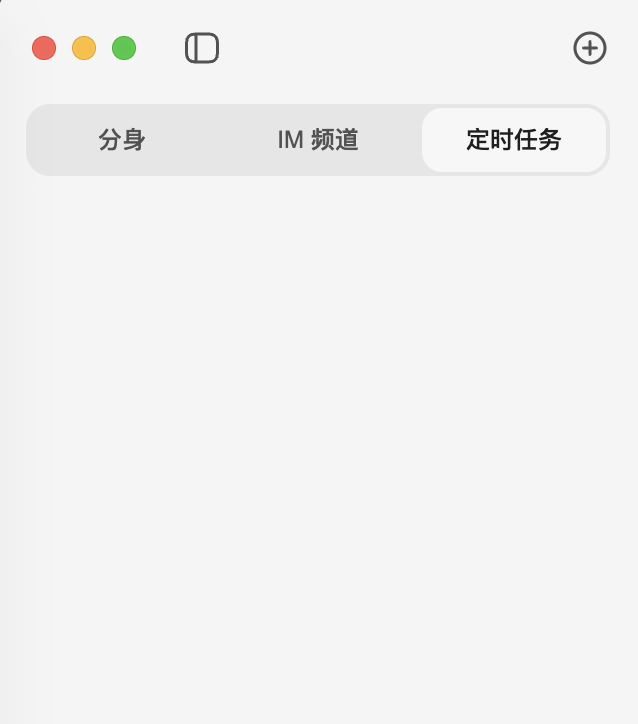Maximize the window with green button

124,48
